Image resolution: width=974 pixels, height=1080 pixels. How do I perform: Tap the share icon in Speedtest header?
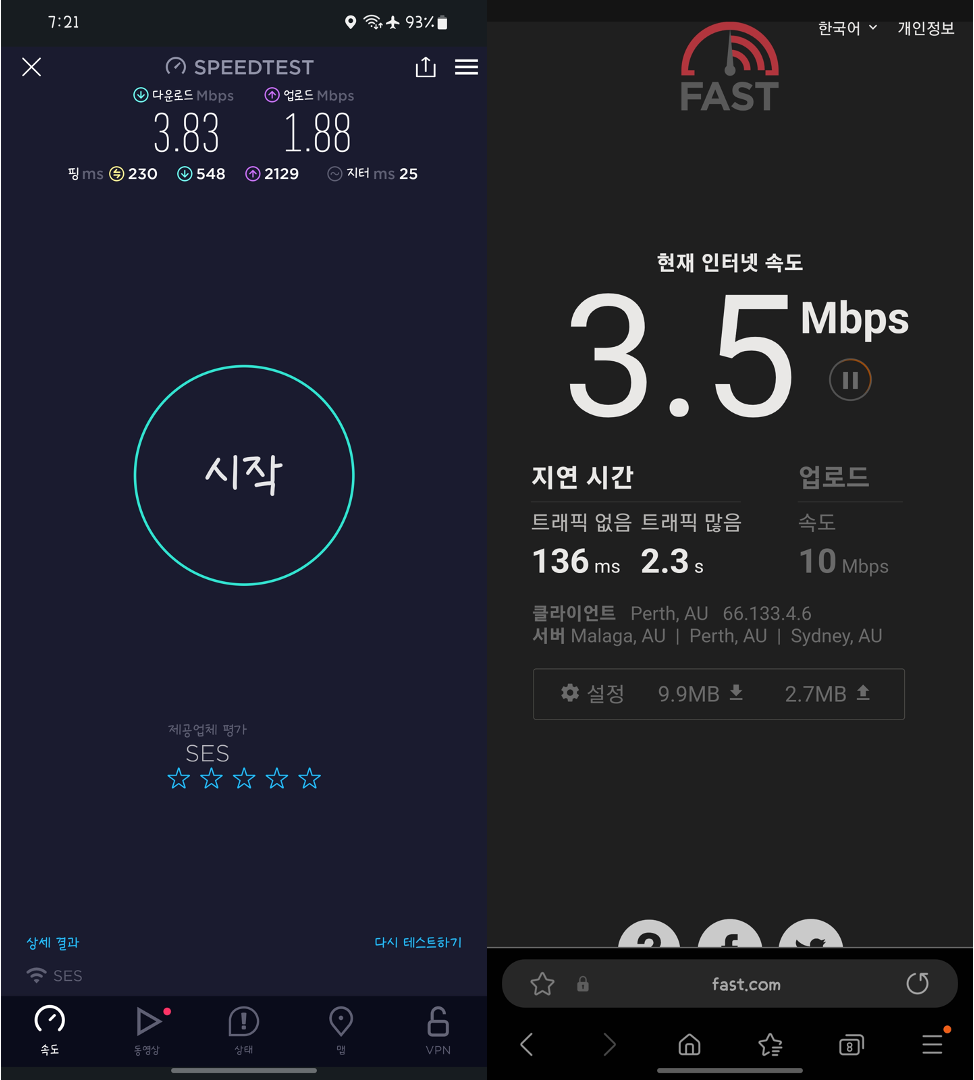point(425,67)
